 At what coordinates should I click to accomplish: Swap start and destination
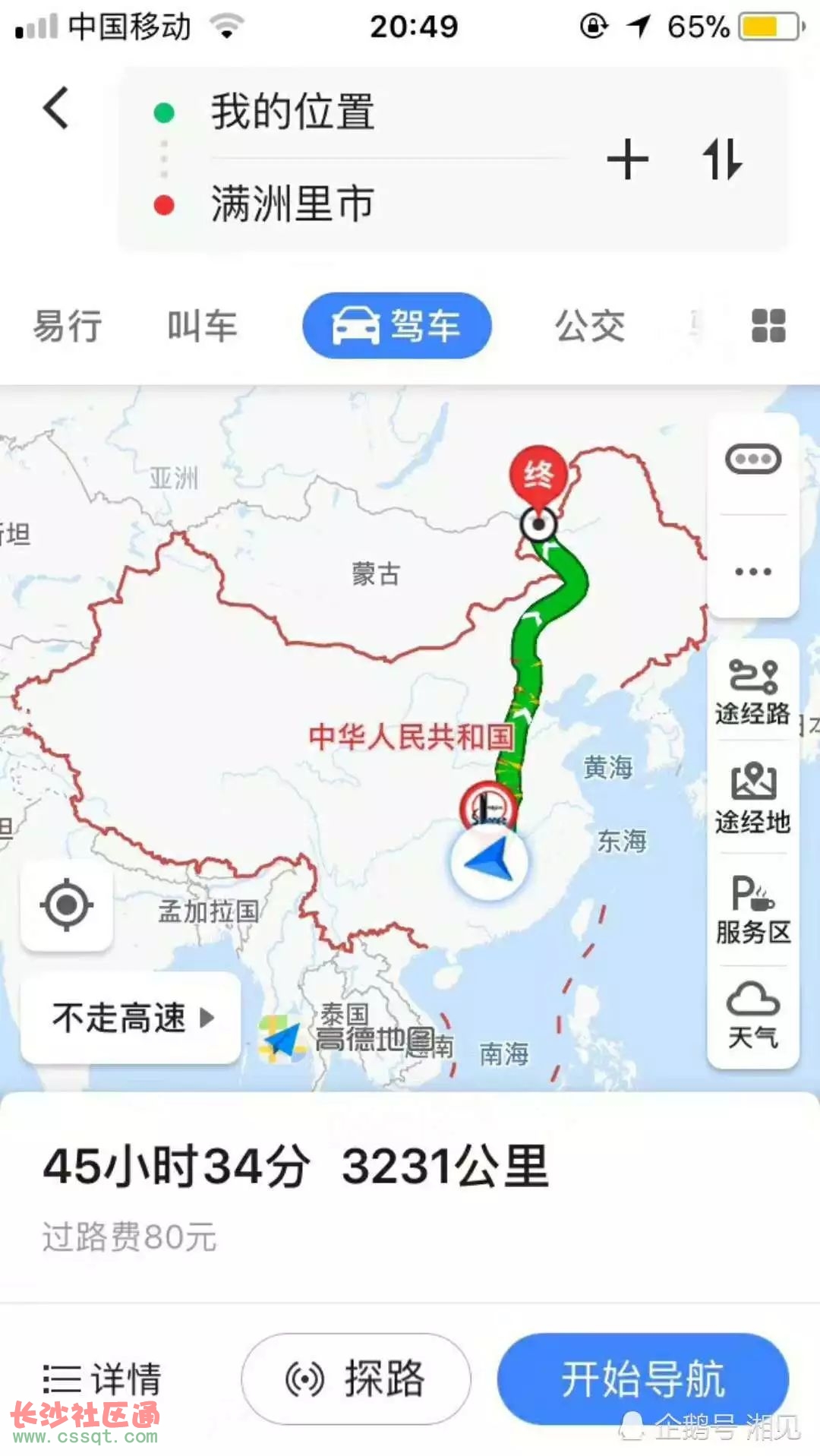point(721,159)
